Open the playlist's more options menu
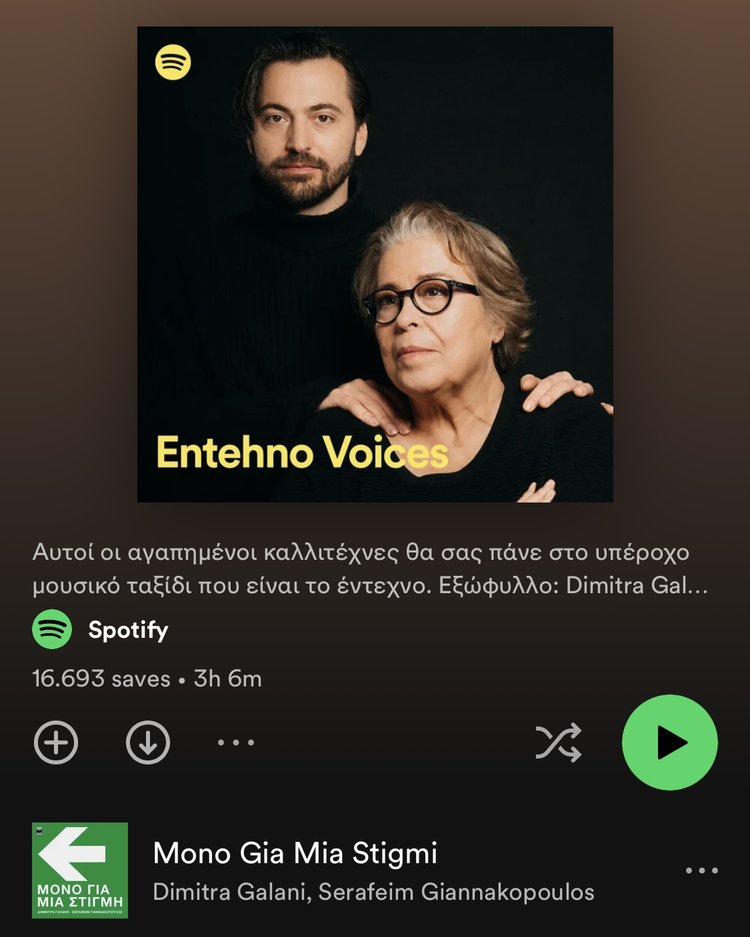 pos(236,743)
